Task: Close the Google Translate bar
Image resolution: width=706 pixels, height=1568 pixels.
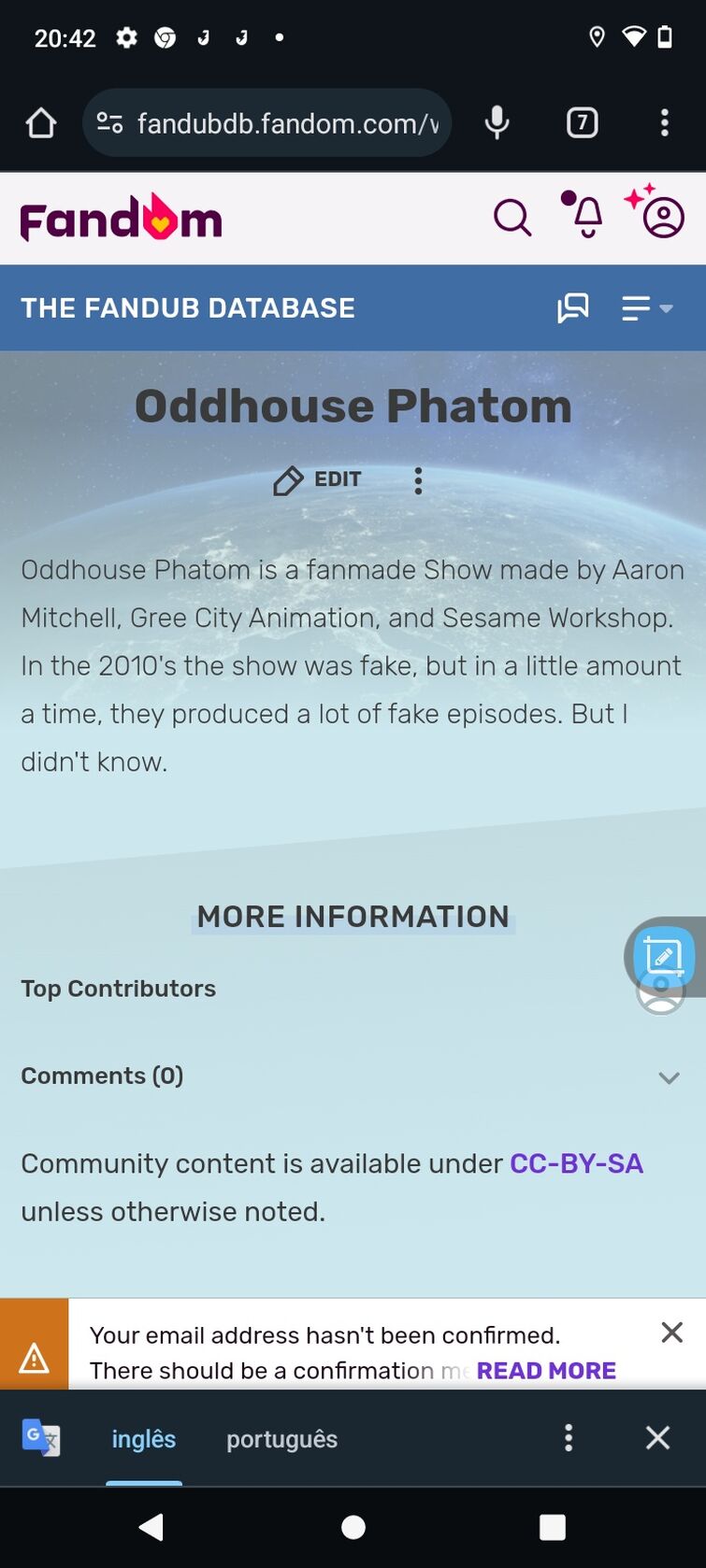Action: click(x=657, y=1438)
